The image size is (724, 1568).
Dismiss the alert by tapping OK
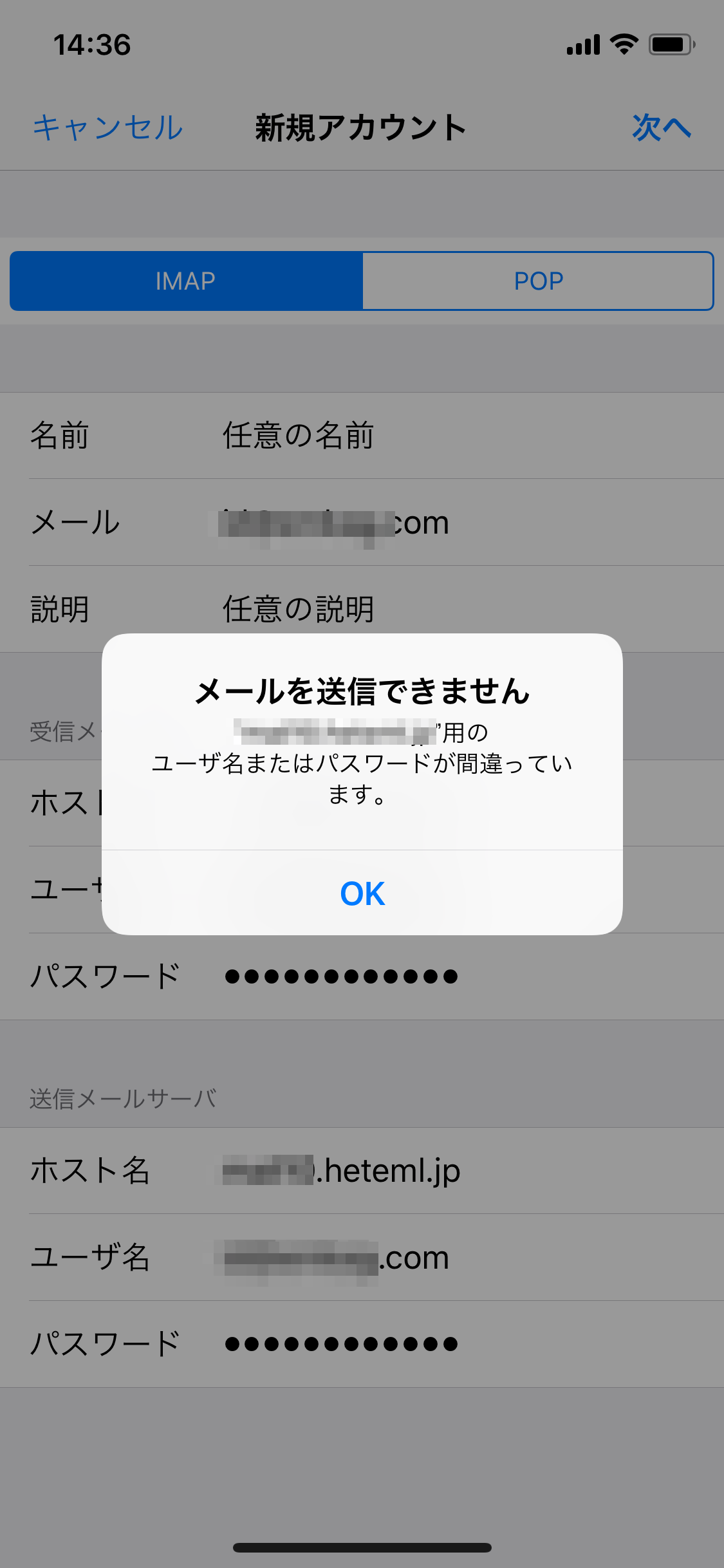362,893
